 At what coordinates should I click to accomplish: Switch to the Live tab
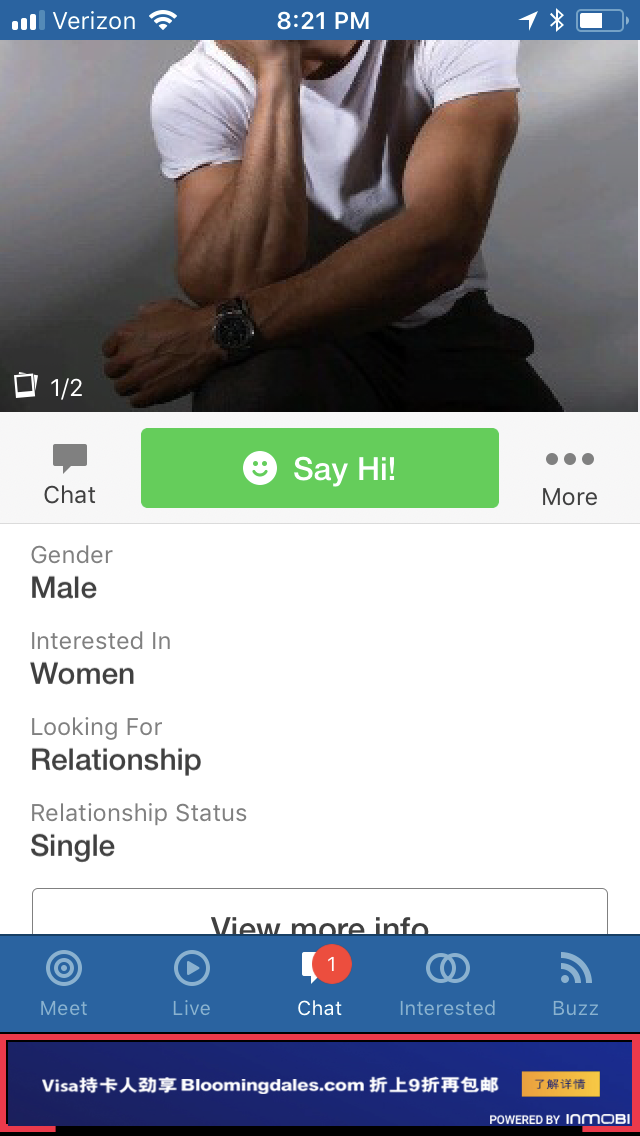[191, 983]
